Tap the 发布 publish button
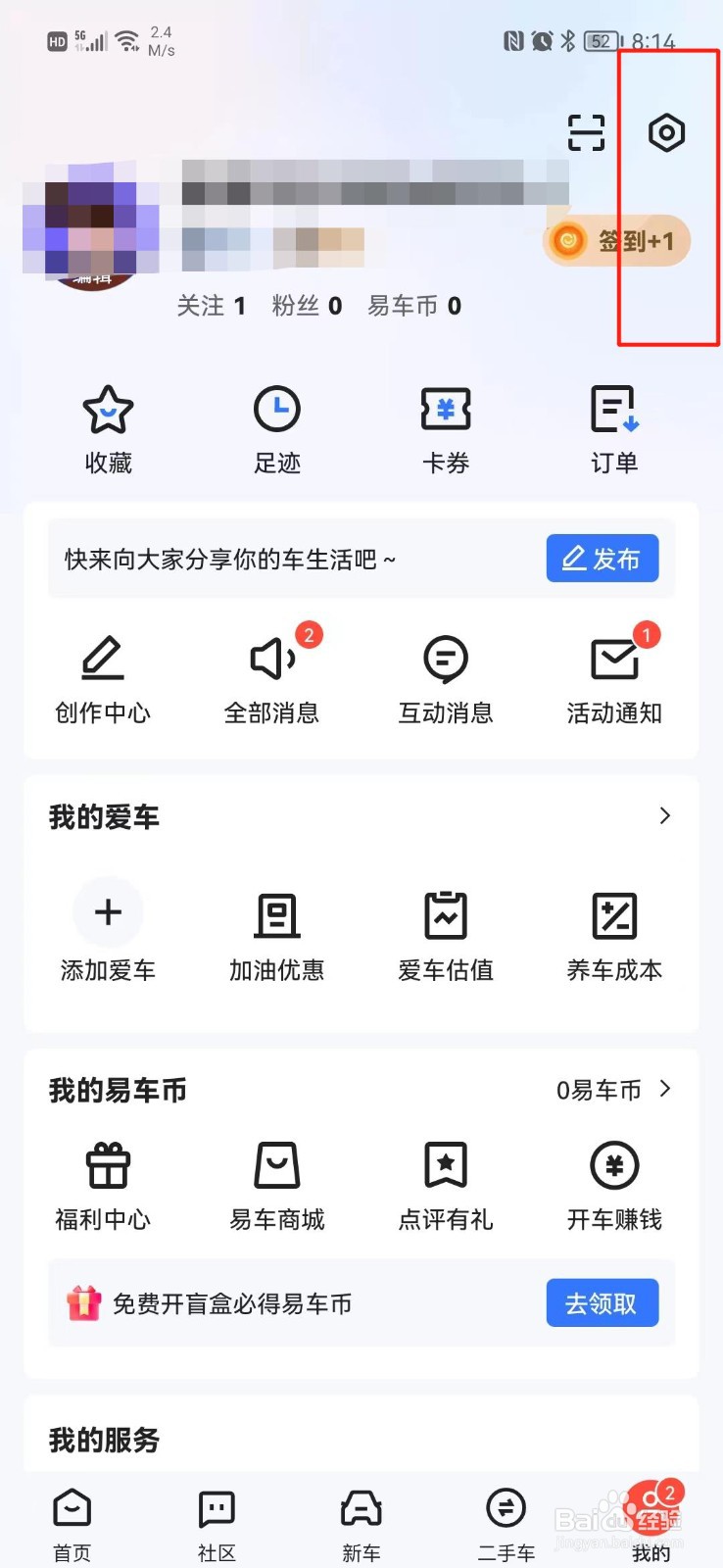 (x=602, y=559)
